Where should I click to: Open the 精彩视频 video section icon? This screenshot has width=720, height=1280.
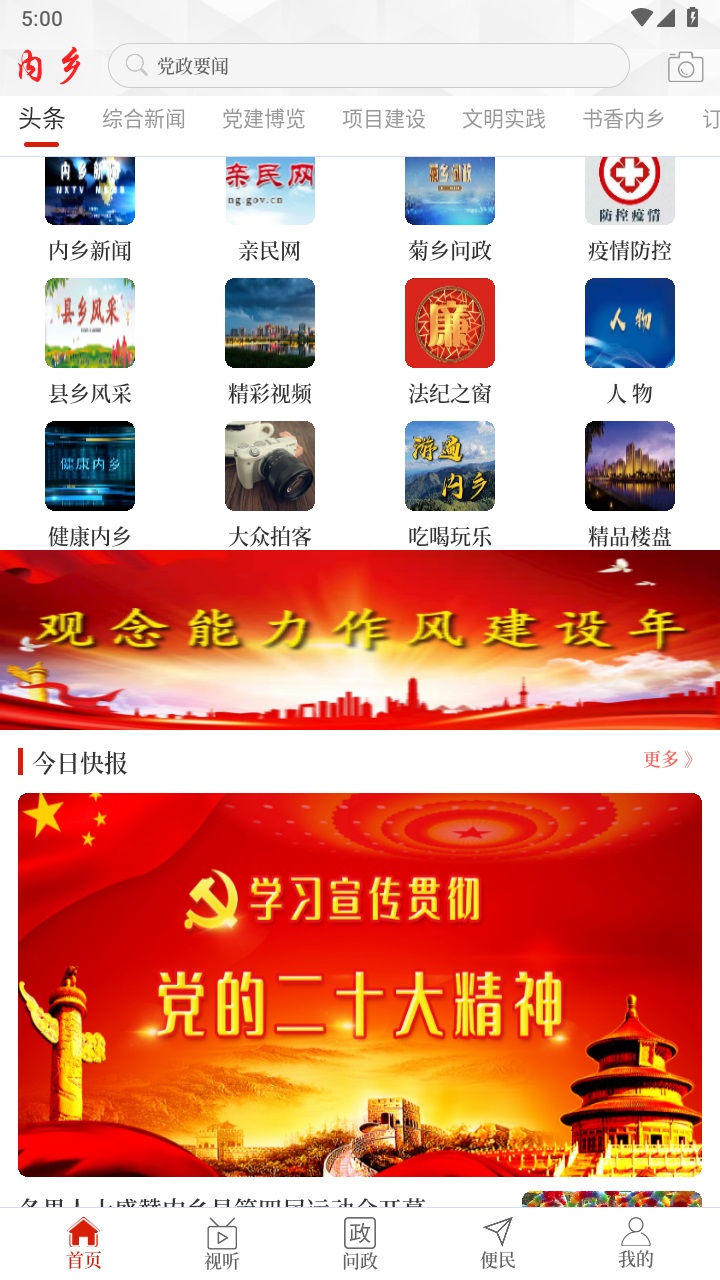[270, 323]
